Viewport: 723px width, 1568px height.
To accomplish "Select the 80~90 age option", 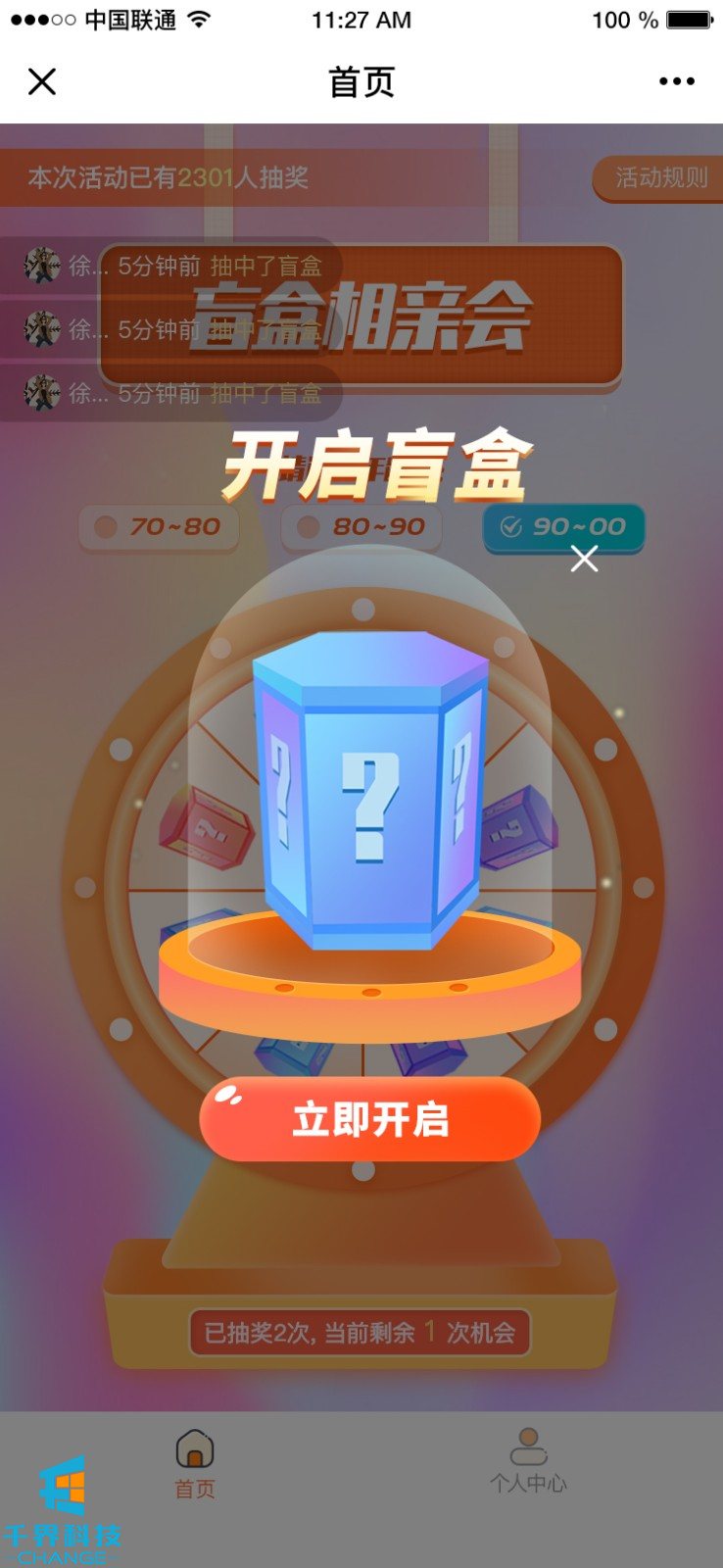I will click(x=361, y=527).
